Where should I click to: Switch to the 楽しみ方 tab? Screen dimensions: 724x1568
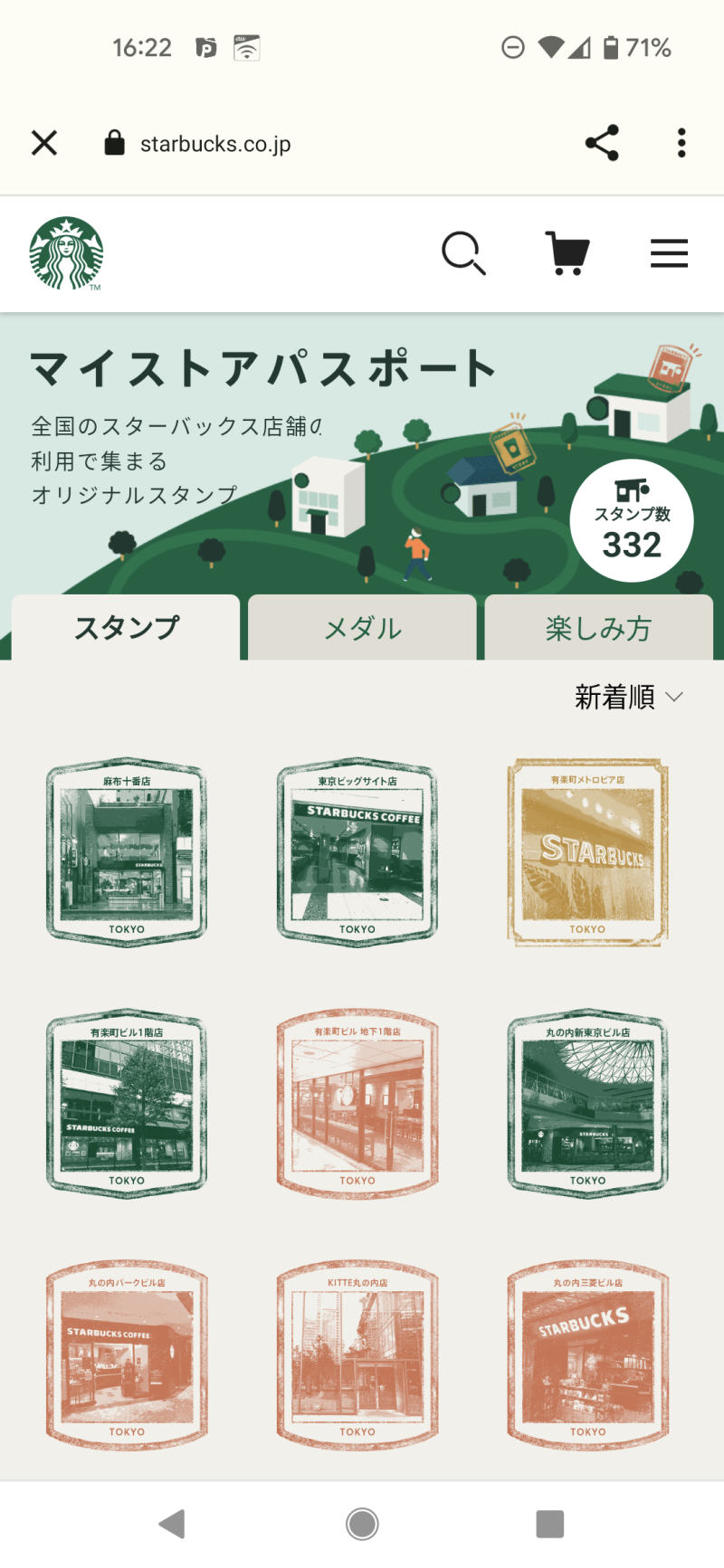tap(598, 628)
